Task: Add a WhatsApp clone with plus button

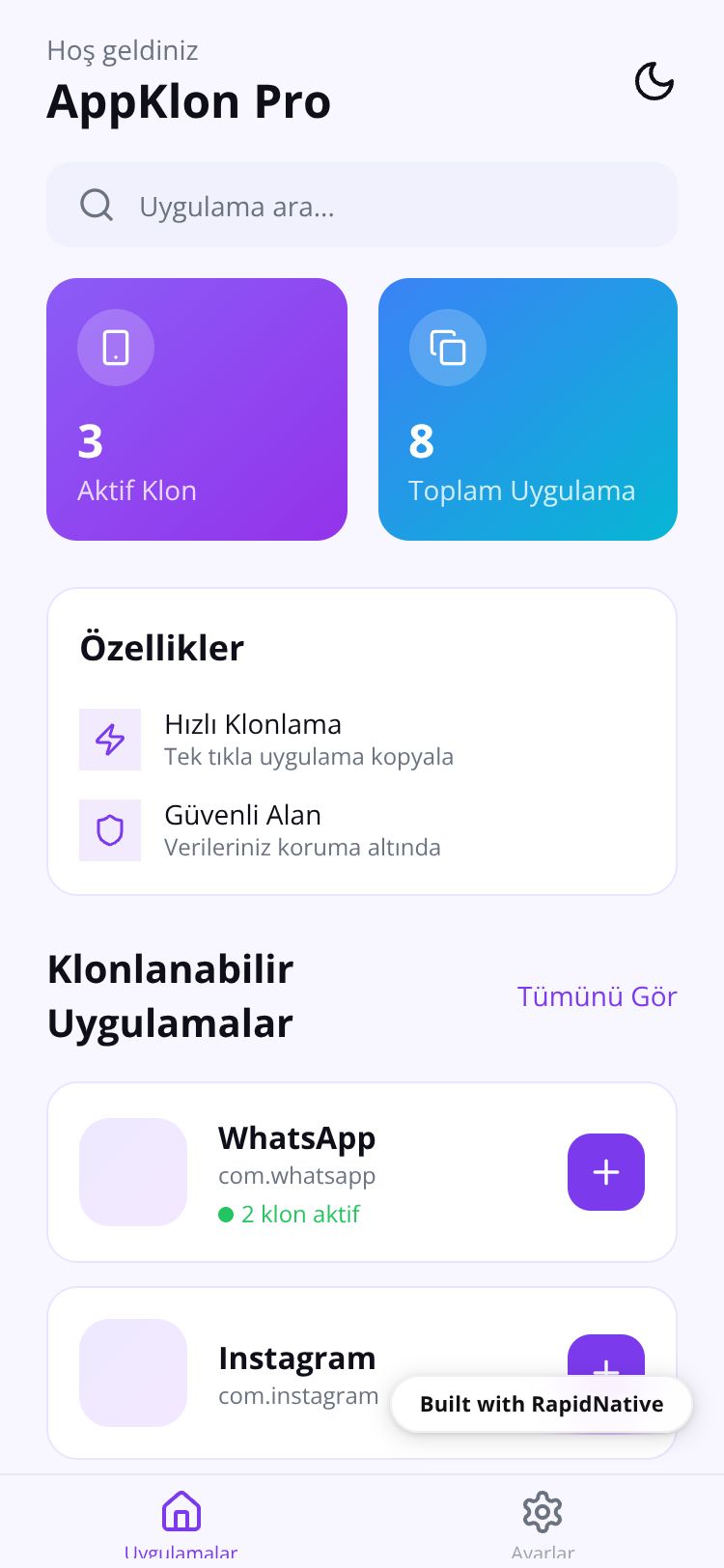Action: pos(605,1172)
